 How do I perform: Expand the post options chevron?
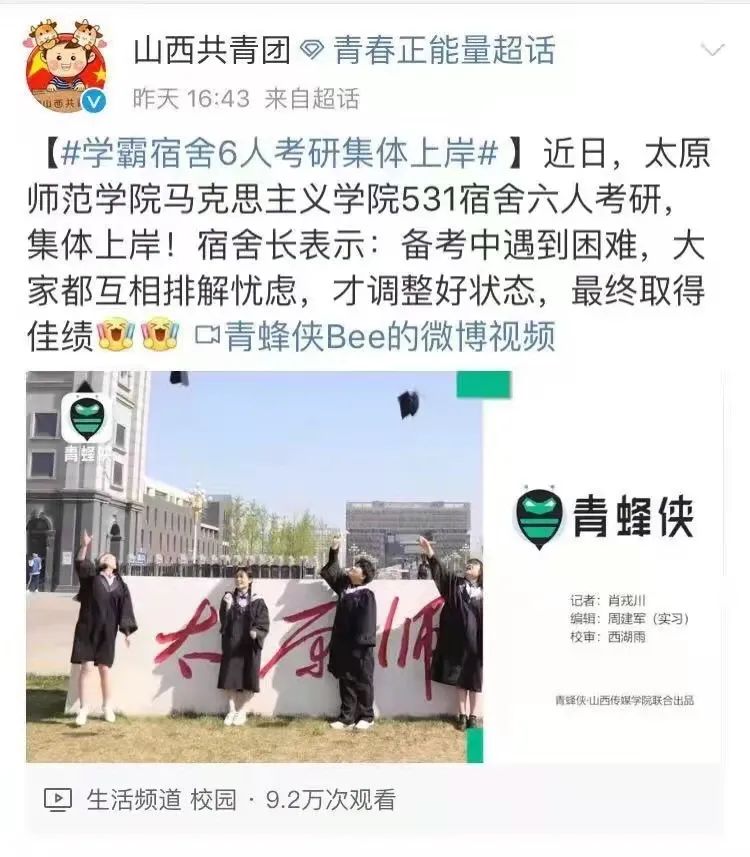tap(713, 50)
